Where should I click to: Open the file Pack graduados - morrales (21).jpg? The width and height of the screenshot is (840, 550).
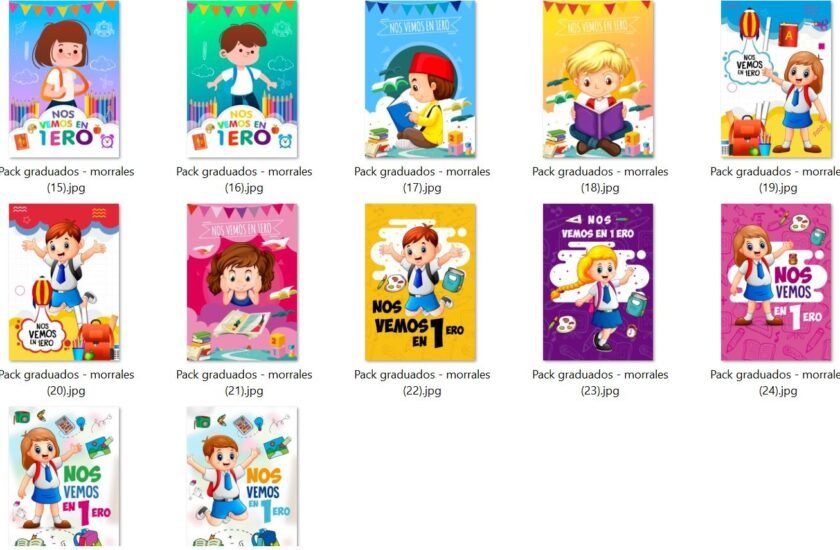click(x=243, y=283)
